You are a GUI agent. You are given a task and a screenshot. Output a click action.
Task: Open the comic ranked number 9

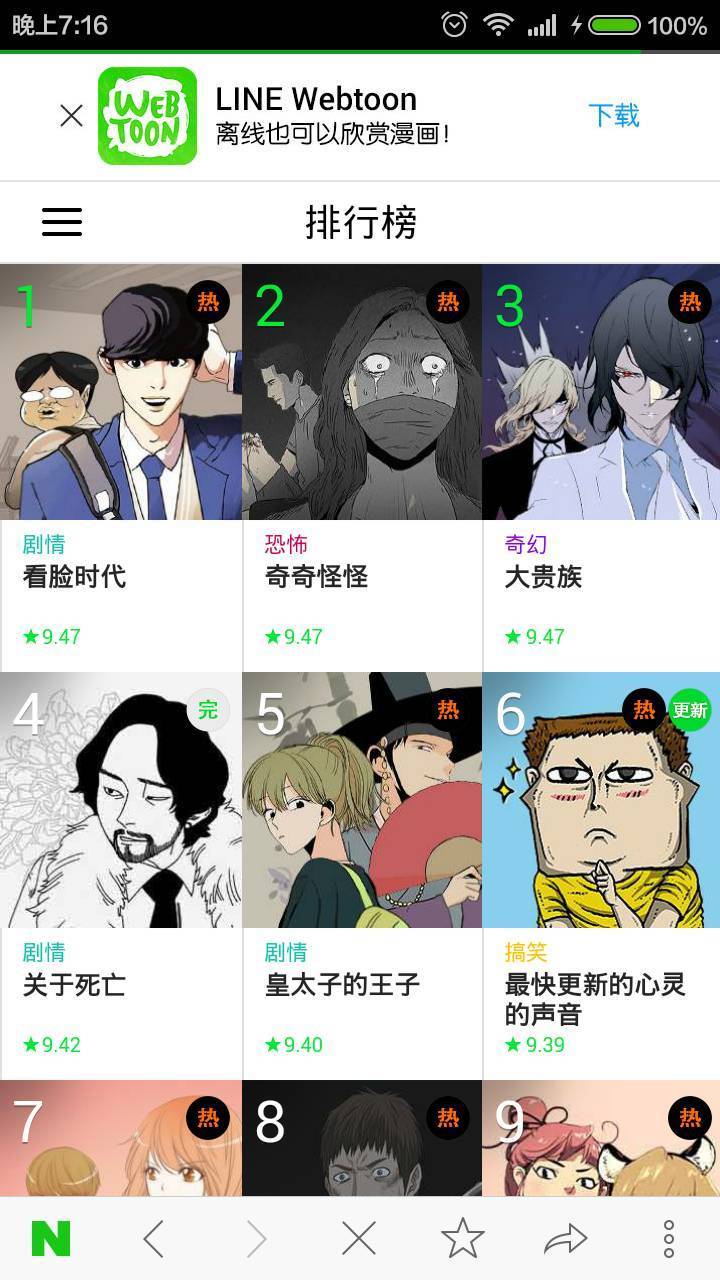pyautogui.click(x=601, y=1140)
